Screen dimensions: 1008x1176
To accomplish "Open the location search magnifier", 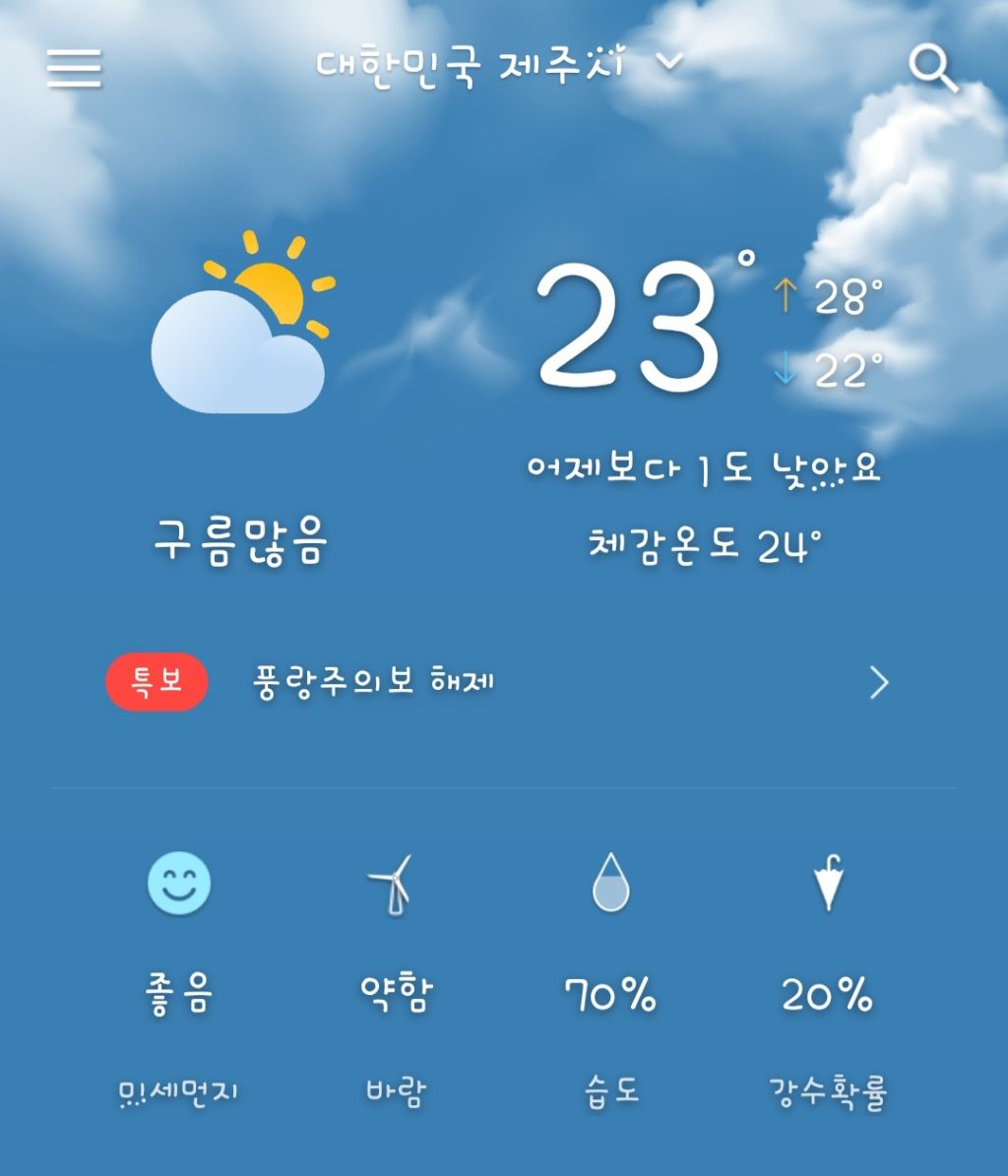I will [931, 68].
